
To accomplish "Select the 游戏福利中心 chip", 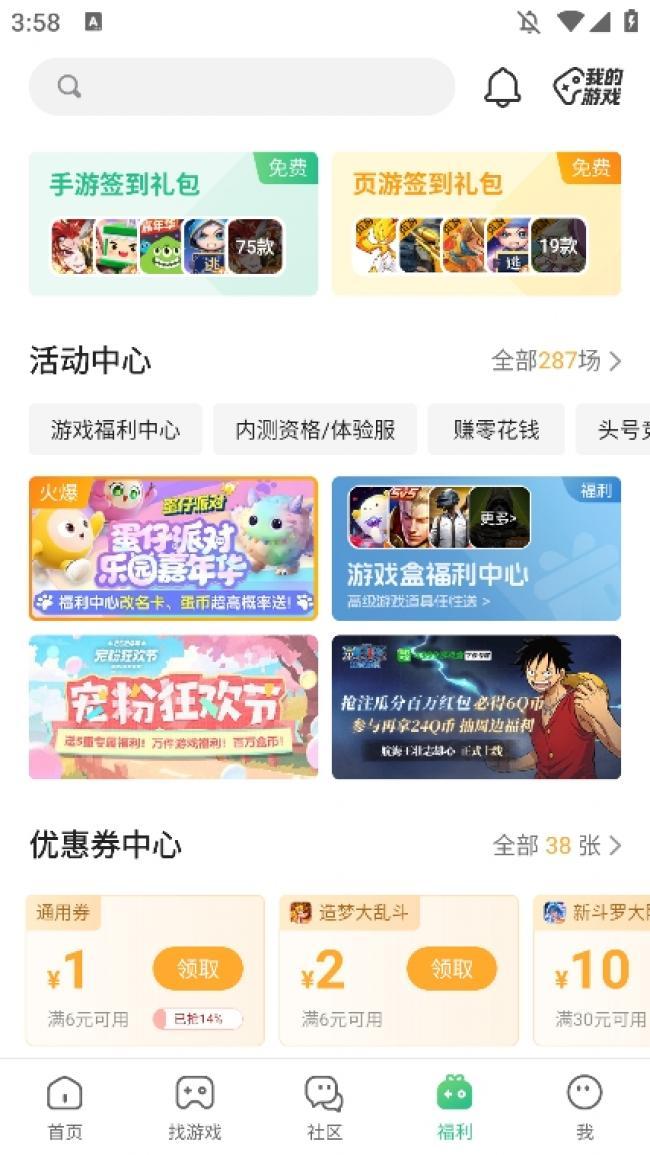I will pos(115,429).
